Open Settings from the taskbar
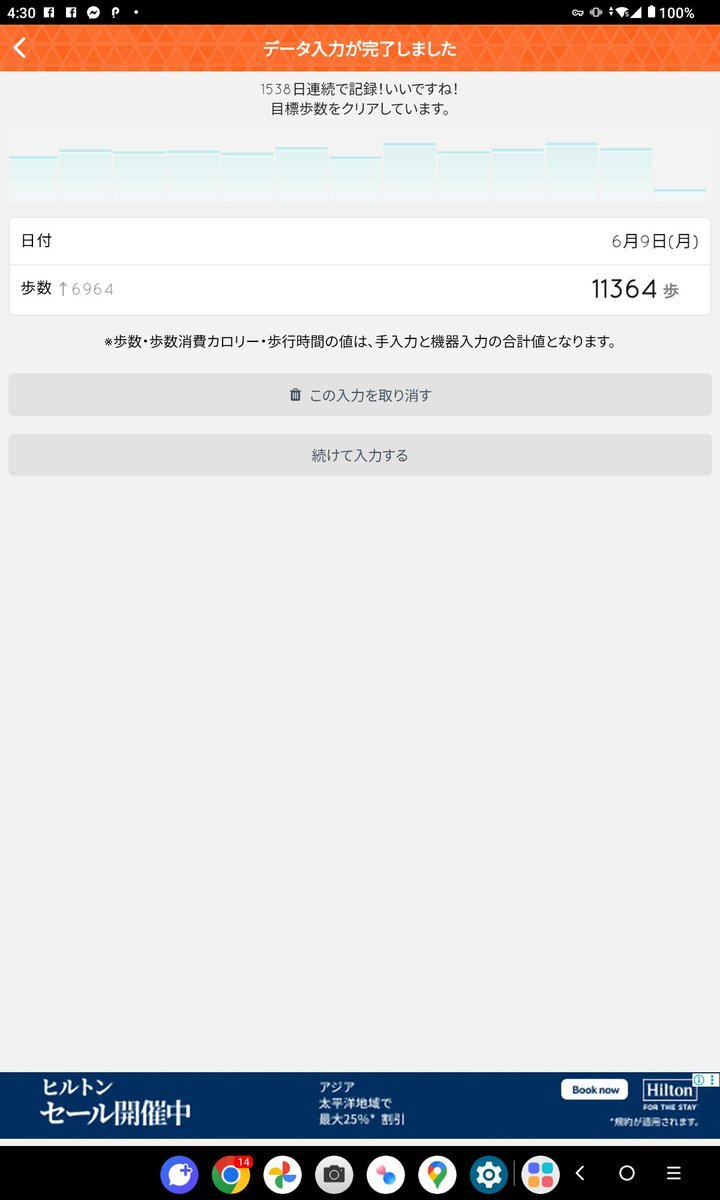Viewport: 720px width, 1200px height. [x=489, y=1174]
